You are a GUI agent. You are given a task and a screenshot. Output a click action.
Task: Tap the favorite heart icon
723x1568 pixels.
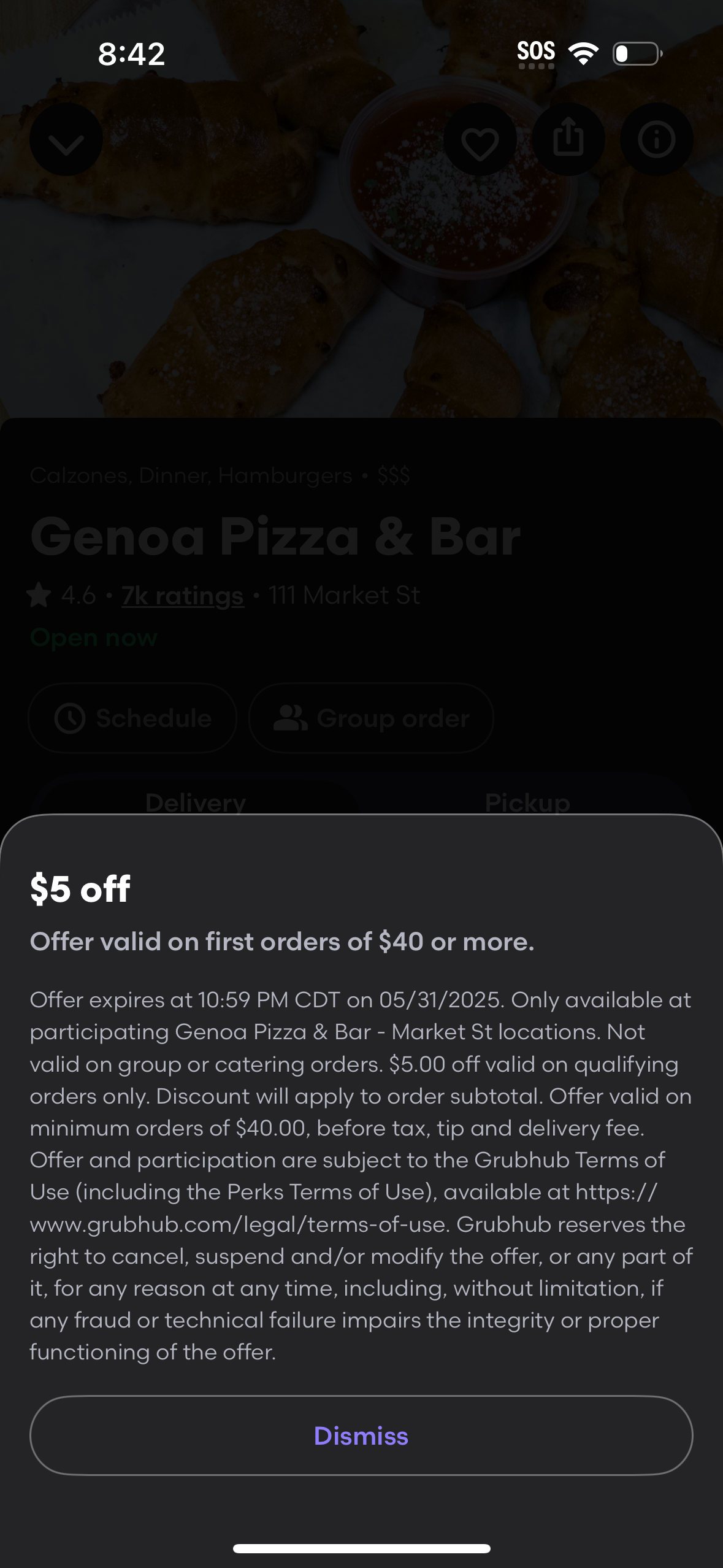coord(480,140)
